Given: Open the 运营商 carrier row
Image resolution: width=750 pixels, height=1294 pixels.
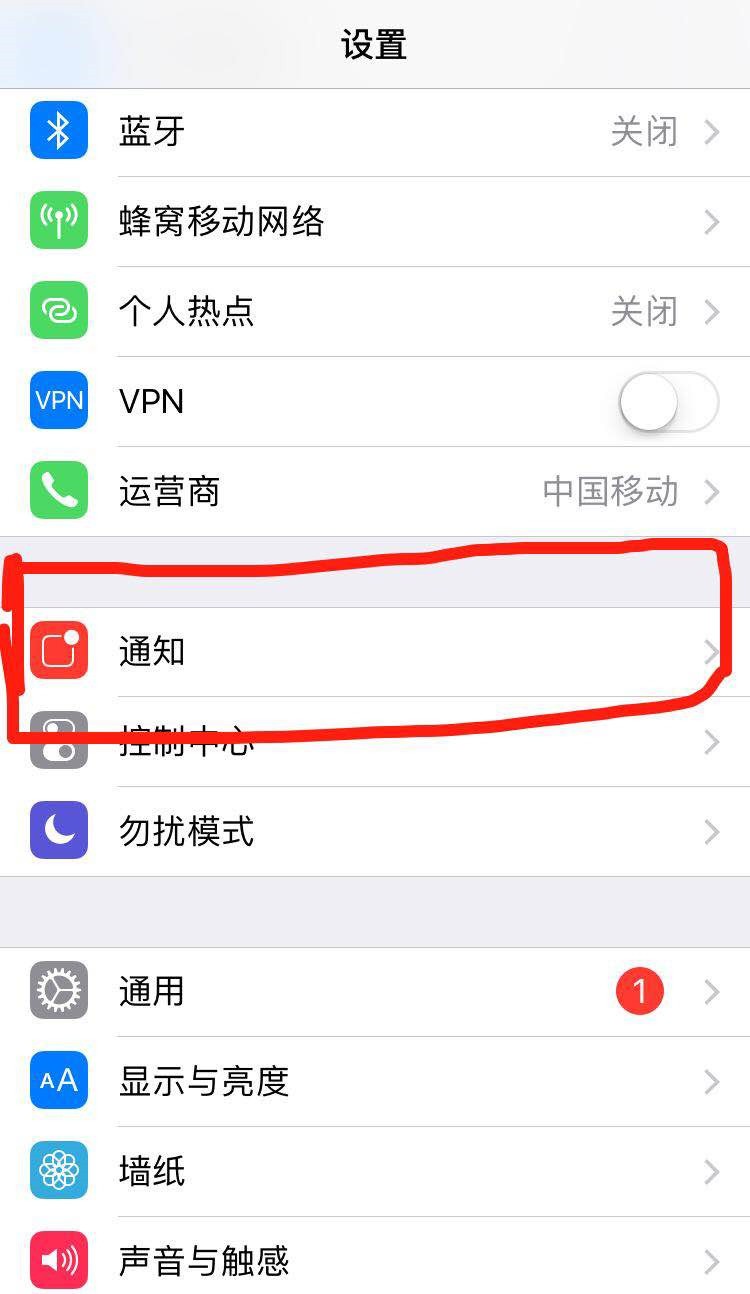Looking at the screenshot, I should point(375,492).
